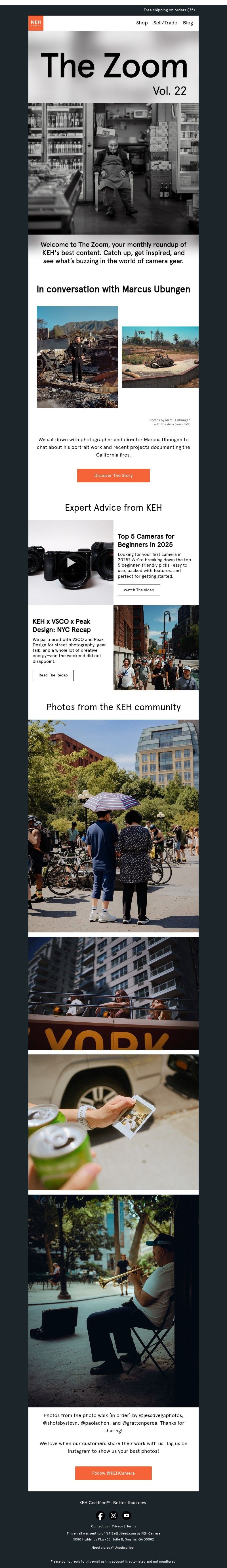Open the NYC Recap street crowd photo
The width and height of the screenshot is (227, 1568).
point(156,648)
